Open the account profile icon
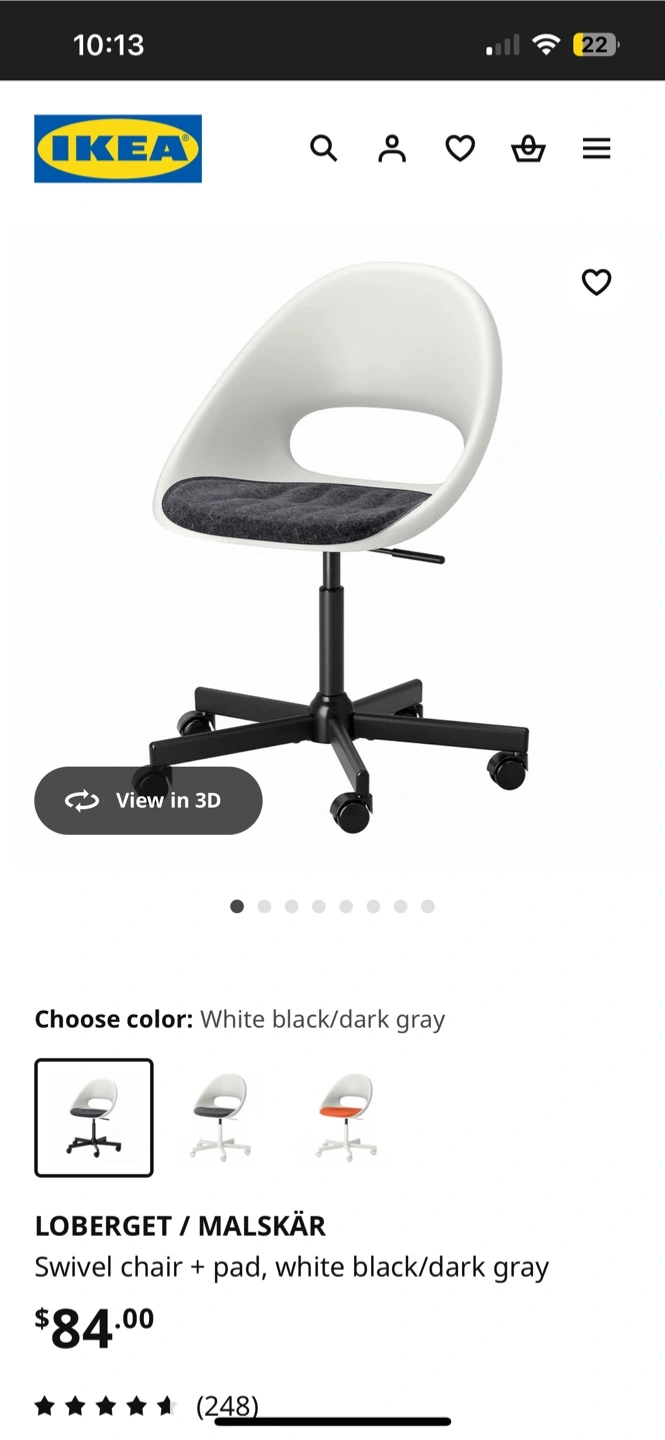 [x=392, y=149]
